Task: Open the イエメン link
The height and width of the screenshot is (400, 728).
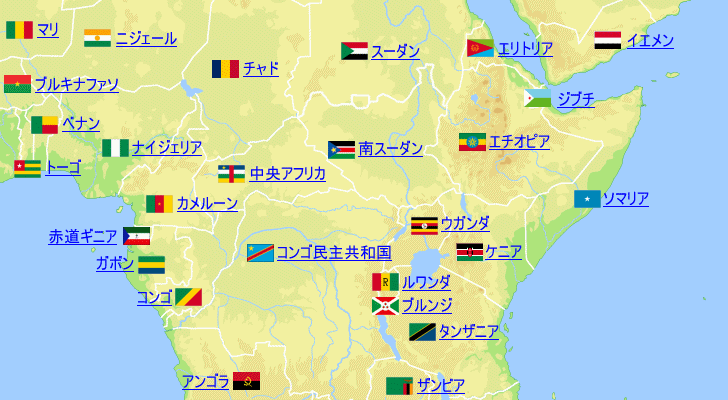Action: tap(650, 41)
